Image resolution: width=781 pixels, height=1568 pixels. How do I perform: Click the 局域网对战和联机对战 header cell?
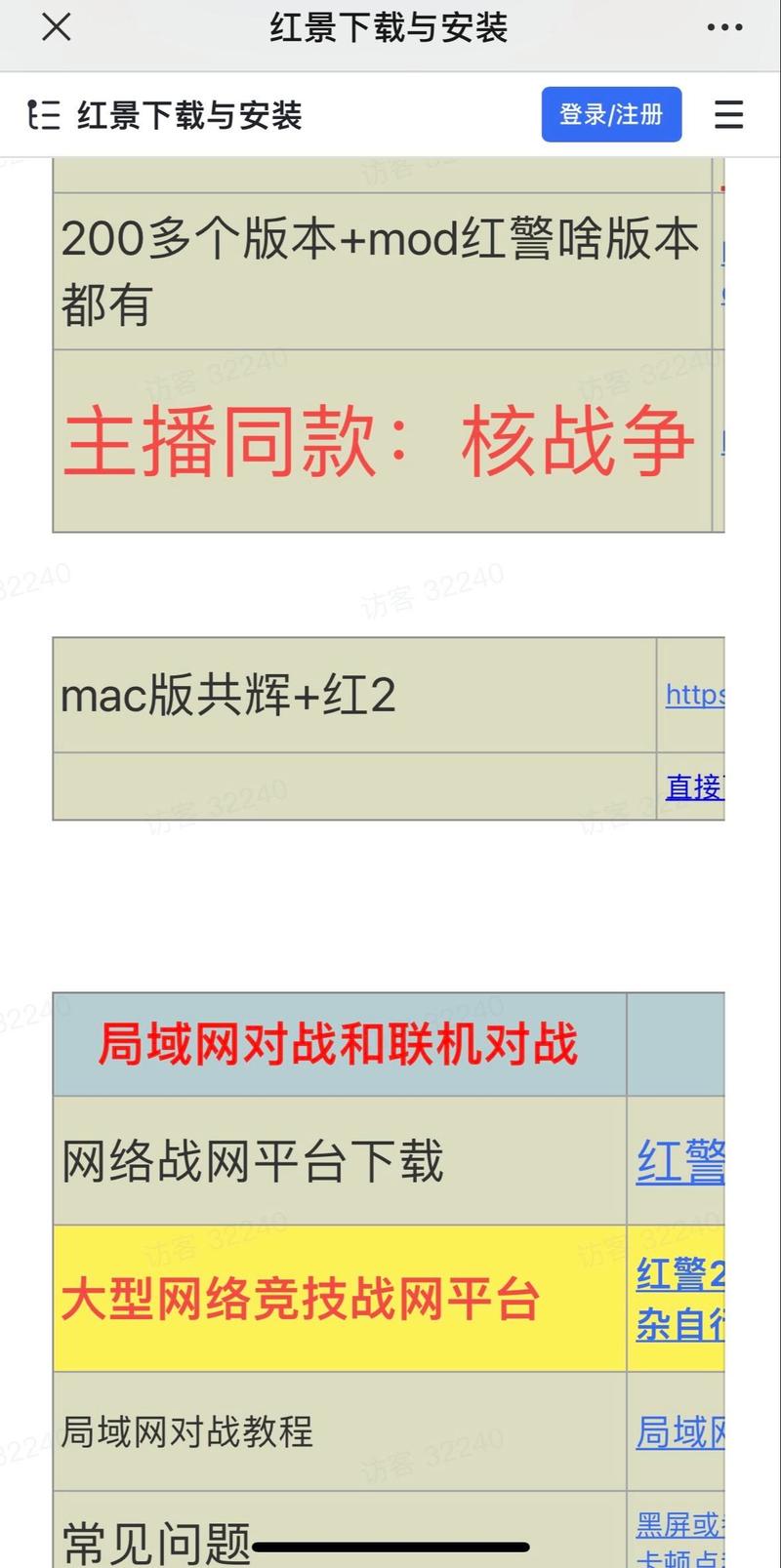pyautogui.click(x=337, y=1042)
